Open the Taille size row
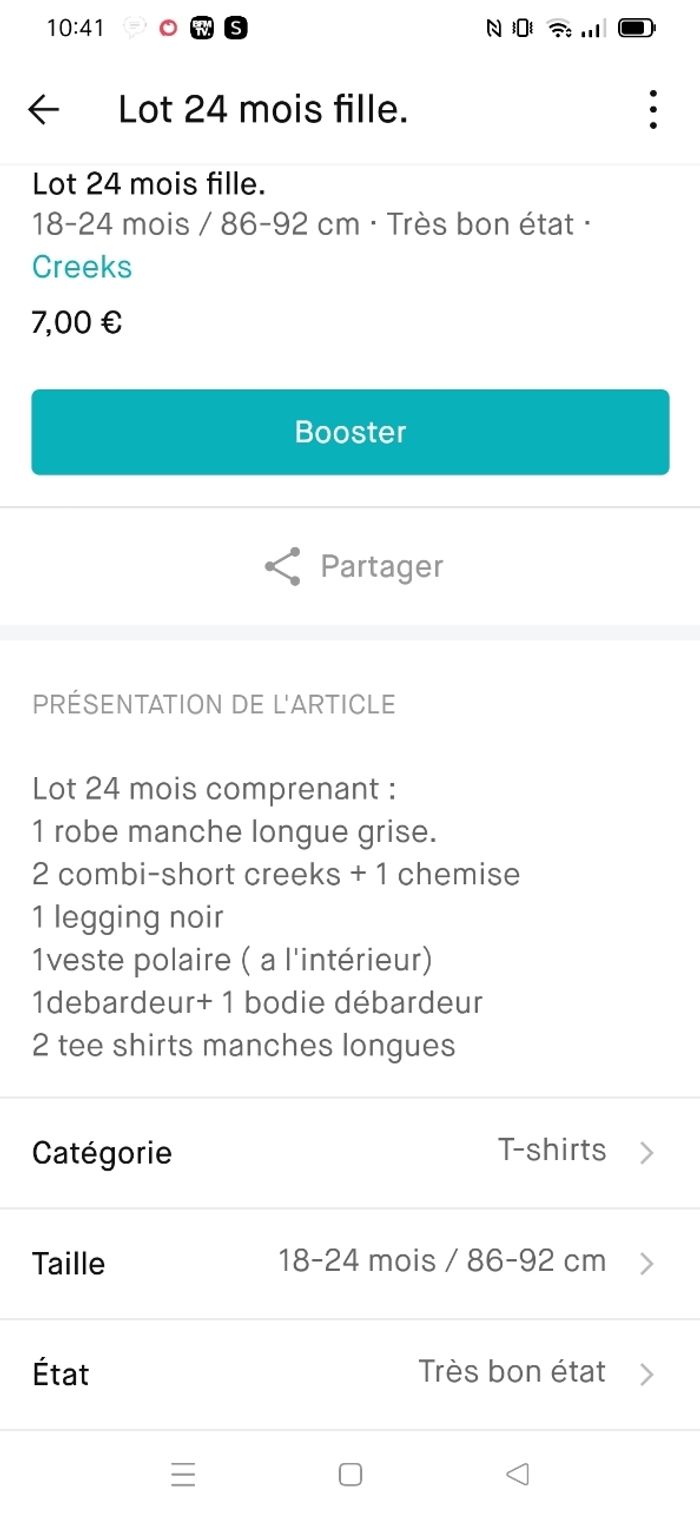Viewport: 700px width, 1517px height. click(350, 1263)
